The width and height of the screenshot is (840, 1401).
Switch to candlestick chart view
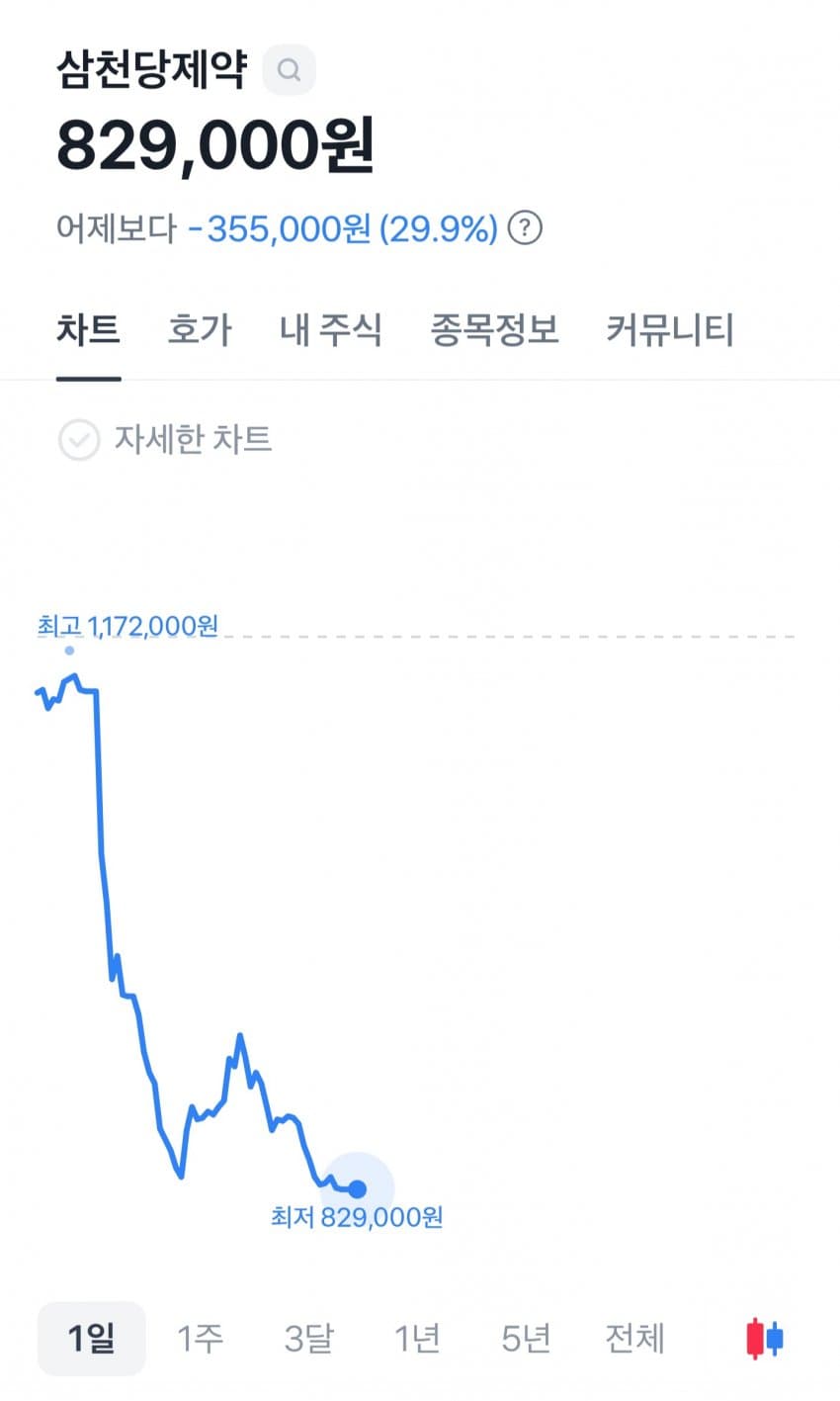click(764, 1338)
